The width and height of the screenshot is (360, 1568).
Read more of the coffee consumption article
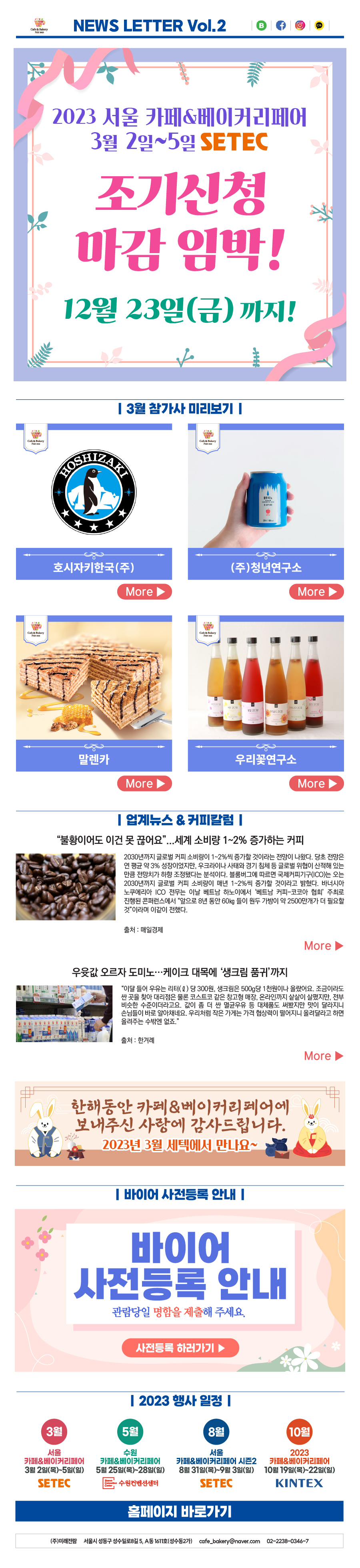point(324,945)
